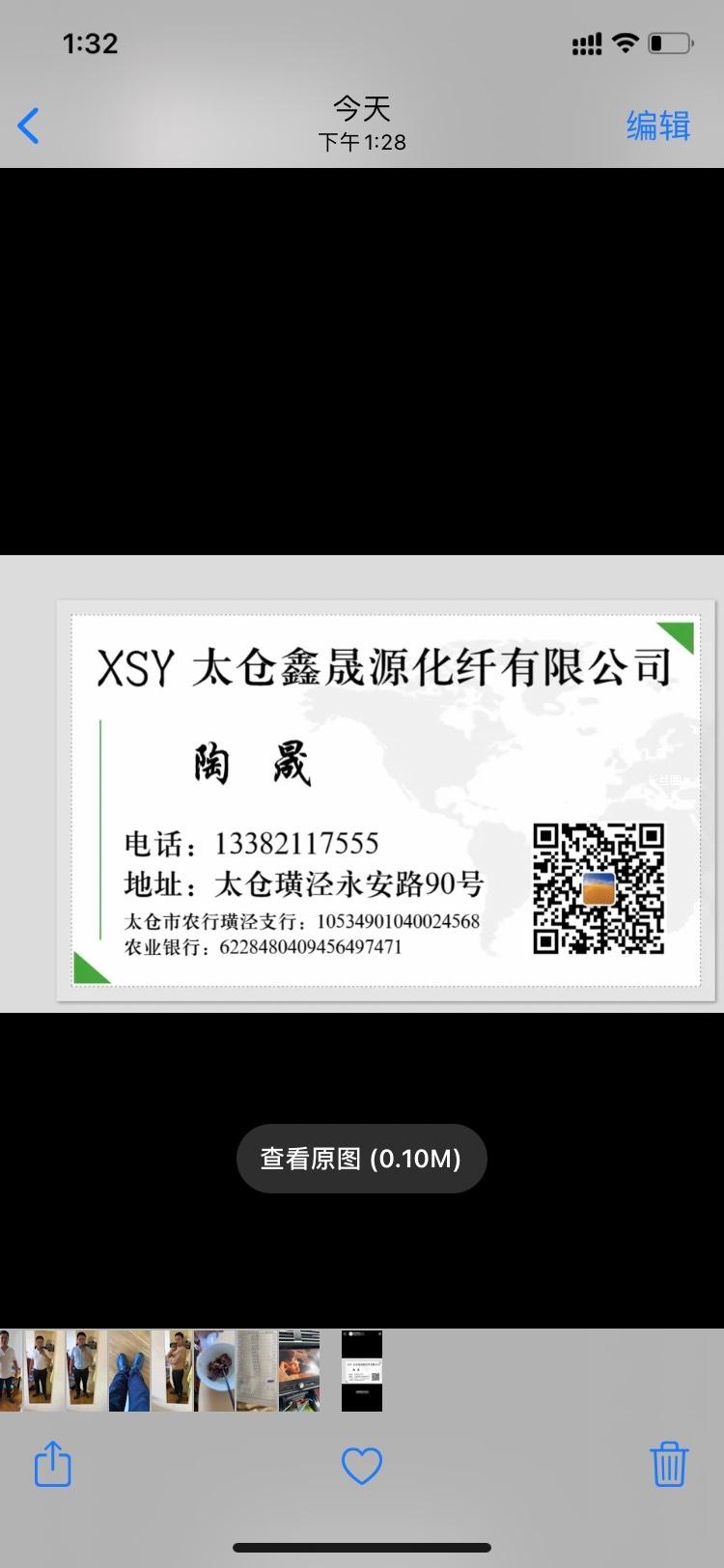The height and width of the screenshot is (1568, 724).
Task: Delete this photo using the trash icon
Action: click(668, 1464)
